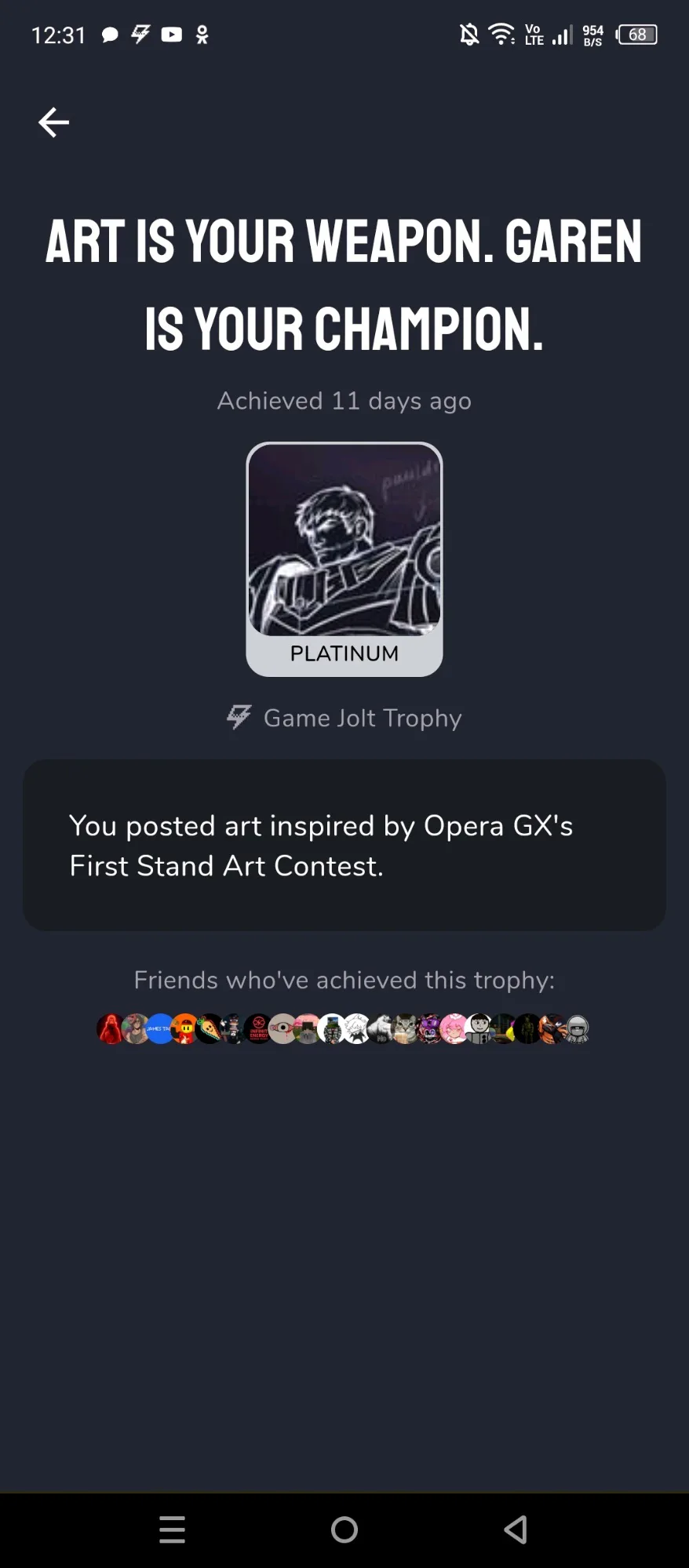Screen dimensions: 689x1568
Task: Open recent apps from navigation bar
Action: [x=173, y=1529]
